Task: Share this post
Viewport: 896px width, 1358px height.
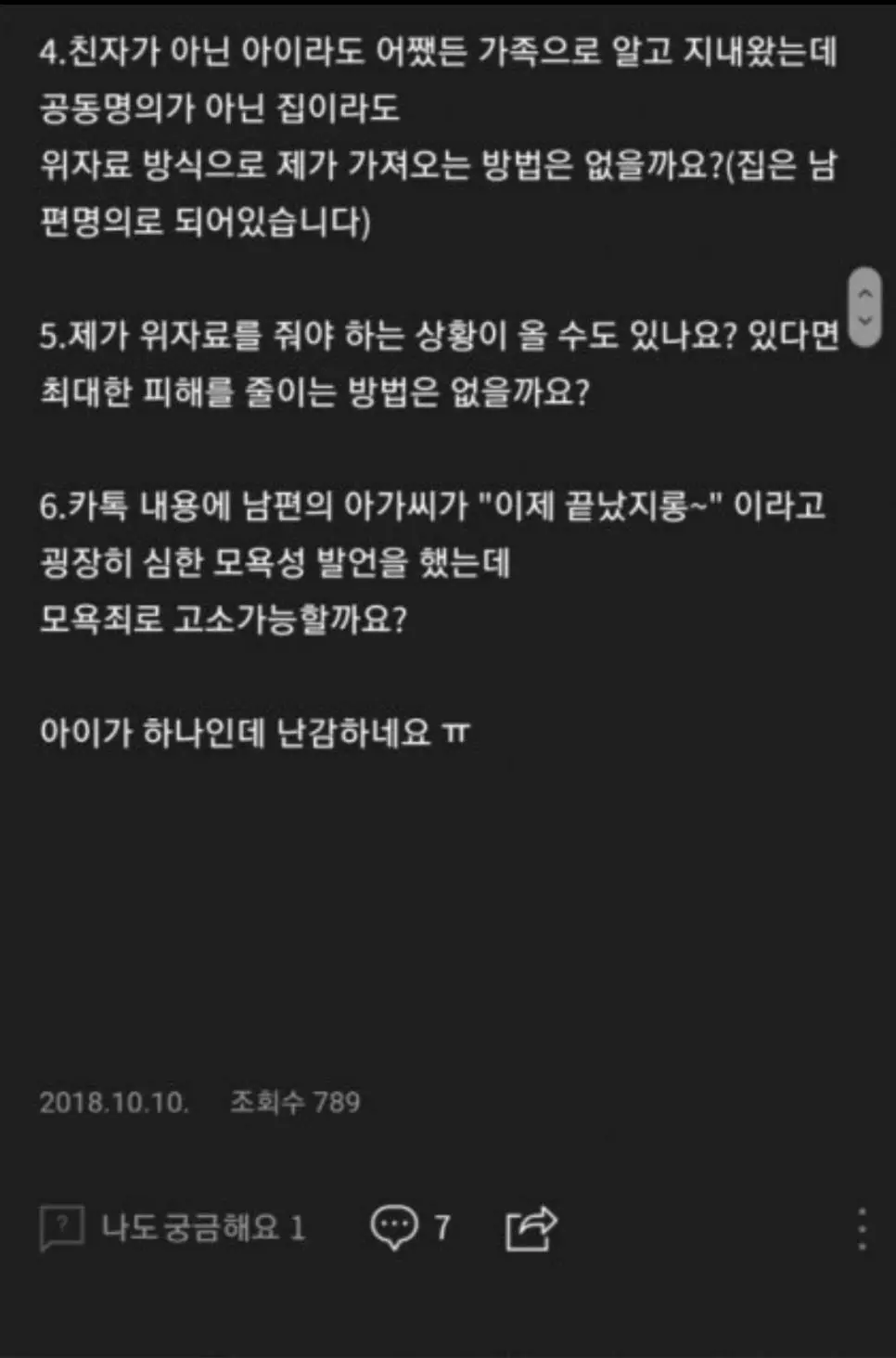Action: 531,1228
